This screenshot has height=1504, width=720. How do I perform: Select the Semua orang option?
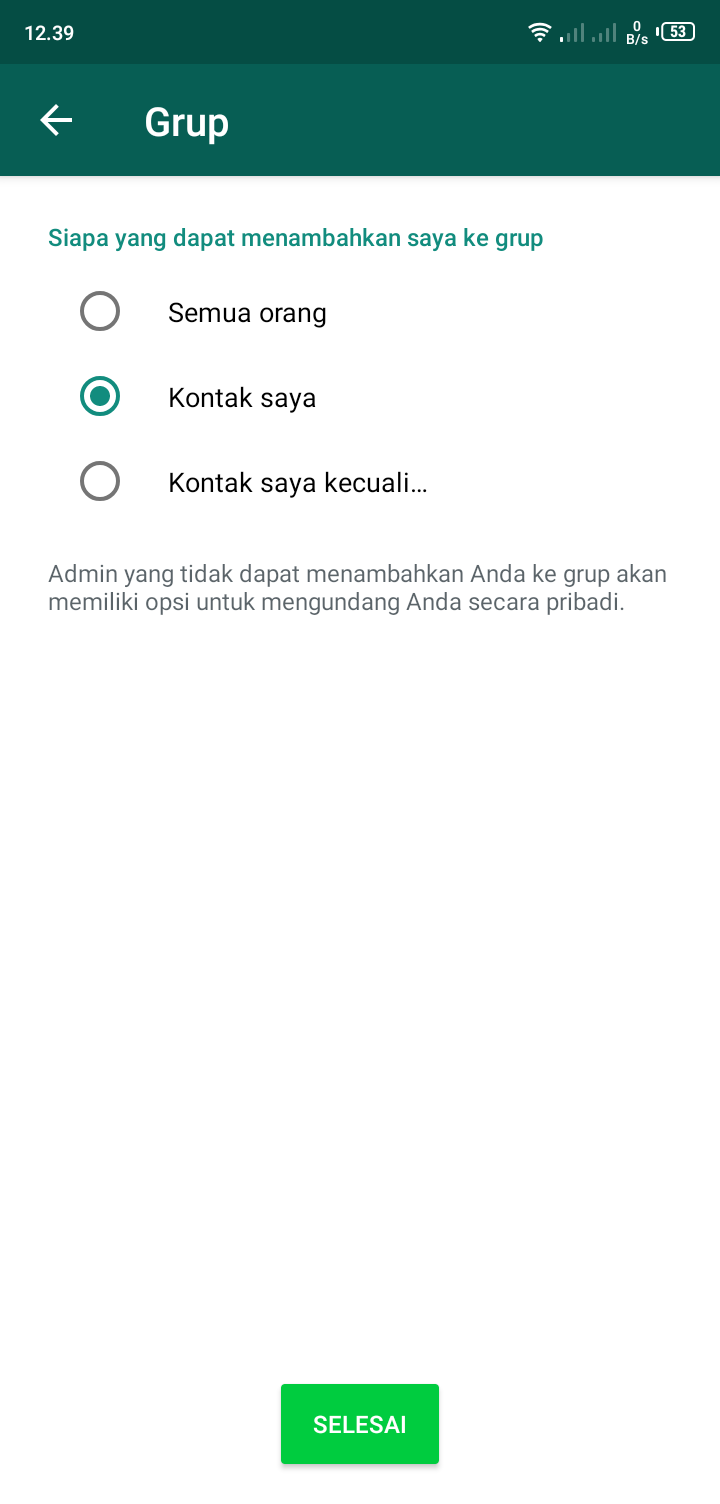(x=100, y=312)
